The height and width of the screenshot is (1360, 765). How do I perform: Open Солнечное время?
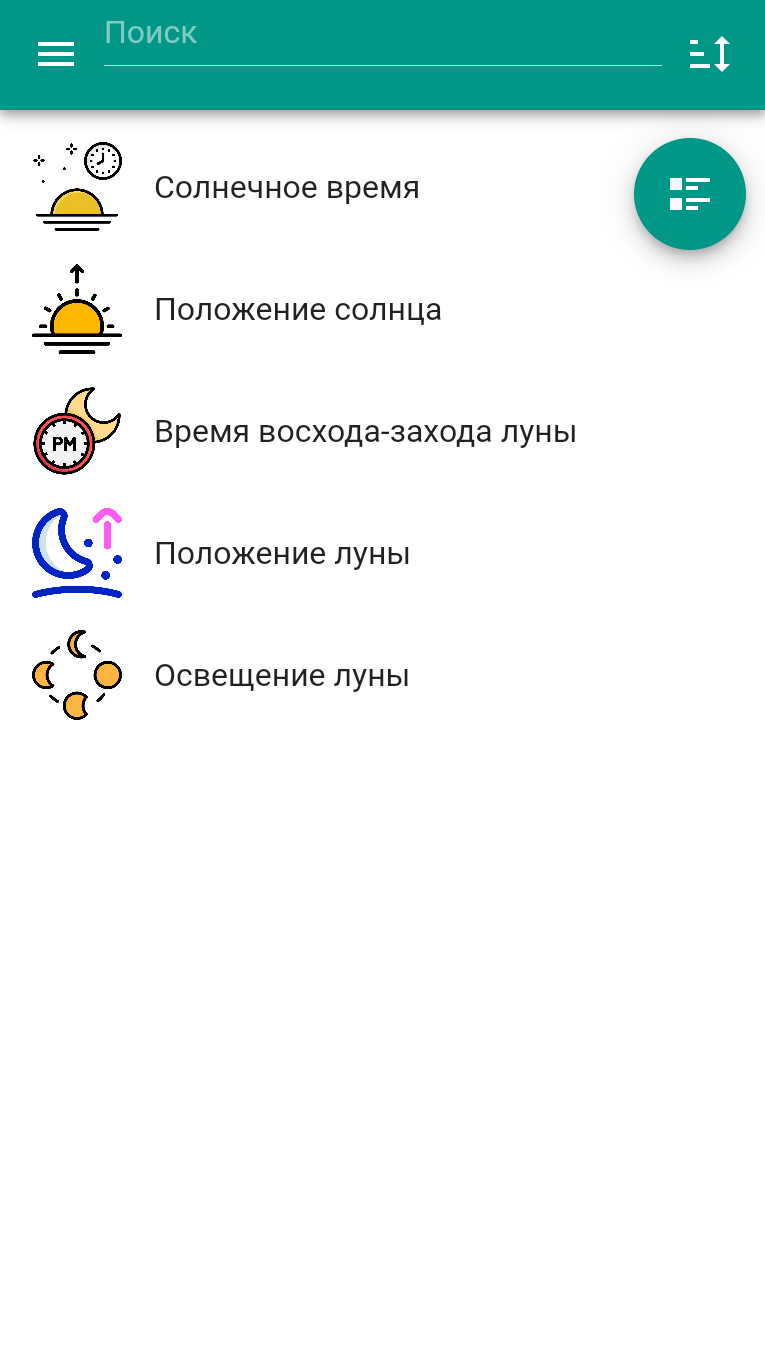pyautogui.click(x=382, y=188)
